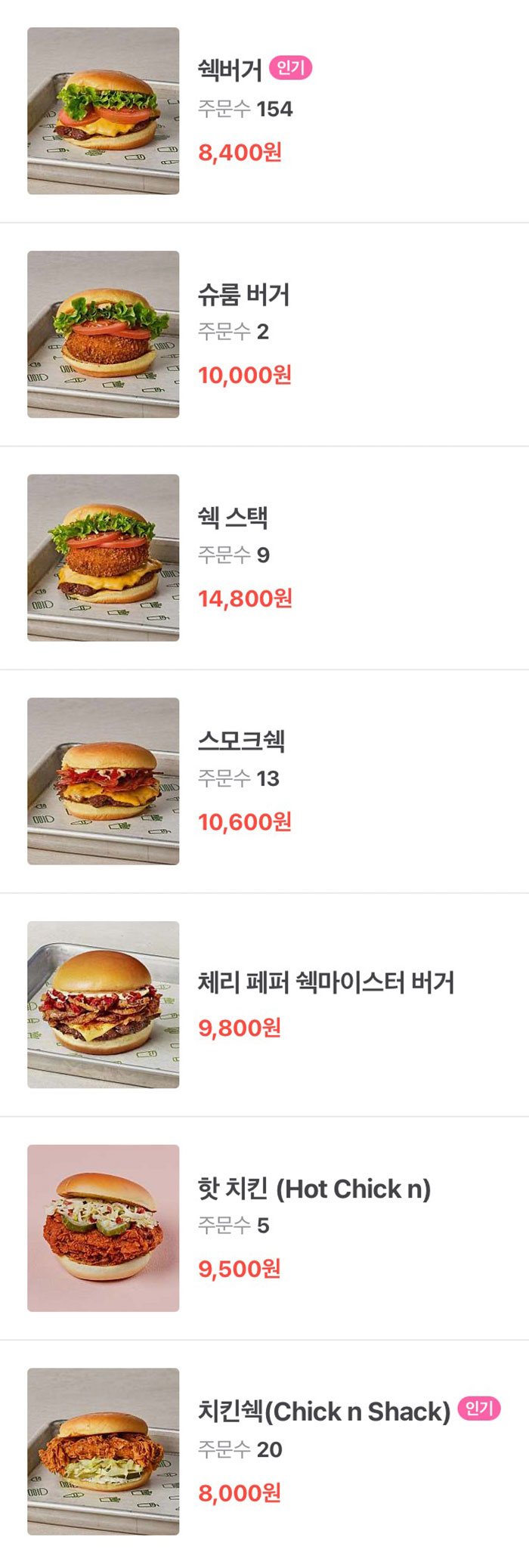Select the 슈룸 버거 item
Image resolution: width=529 pixels, height=1568 pixels.
tap(243, 294)
